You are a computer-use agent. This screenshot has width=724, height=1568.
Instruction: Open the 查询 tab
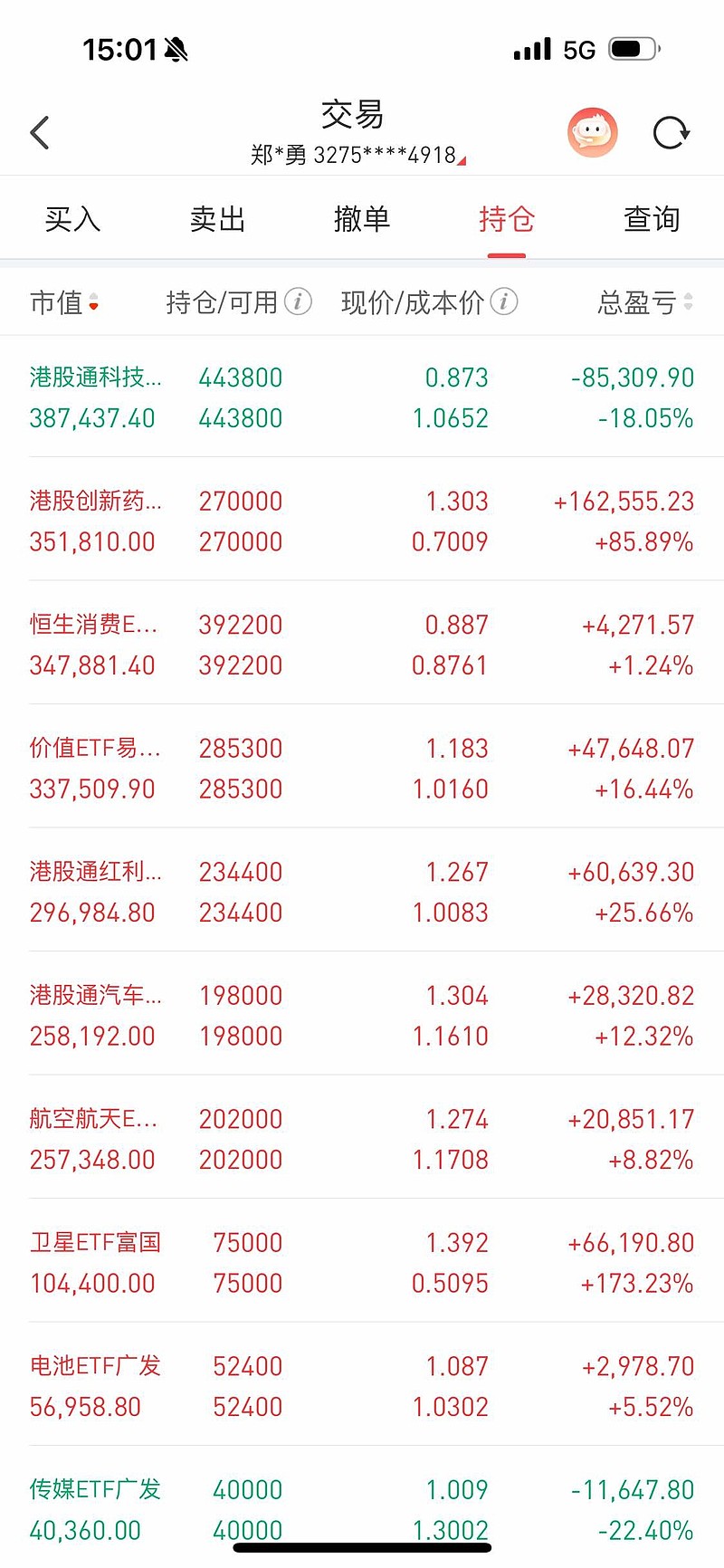[x=651, y=219]
